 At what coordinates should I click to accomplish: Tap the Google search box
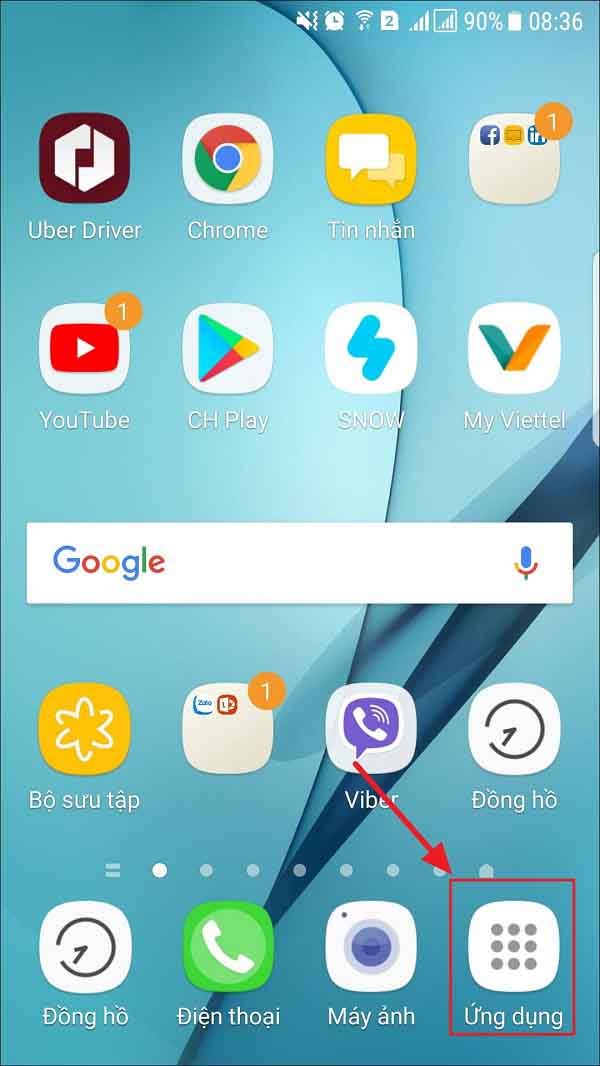[270, 562]
